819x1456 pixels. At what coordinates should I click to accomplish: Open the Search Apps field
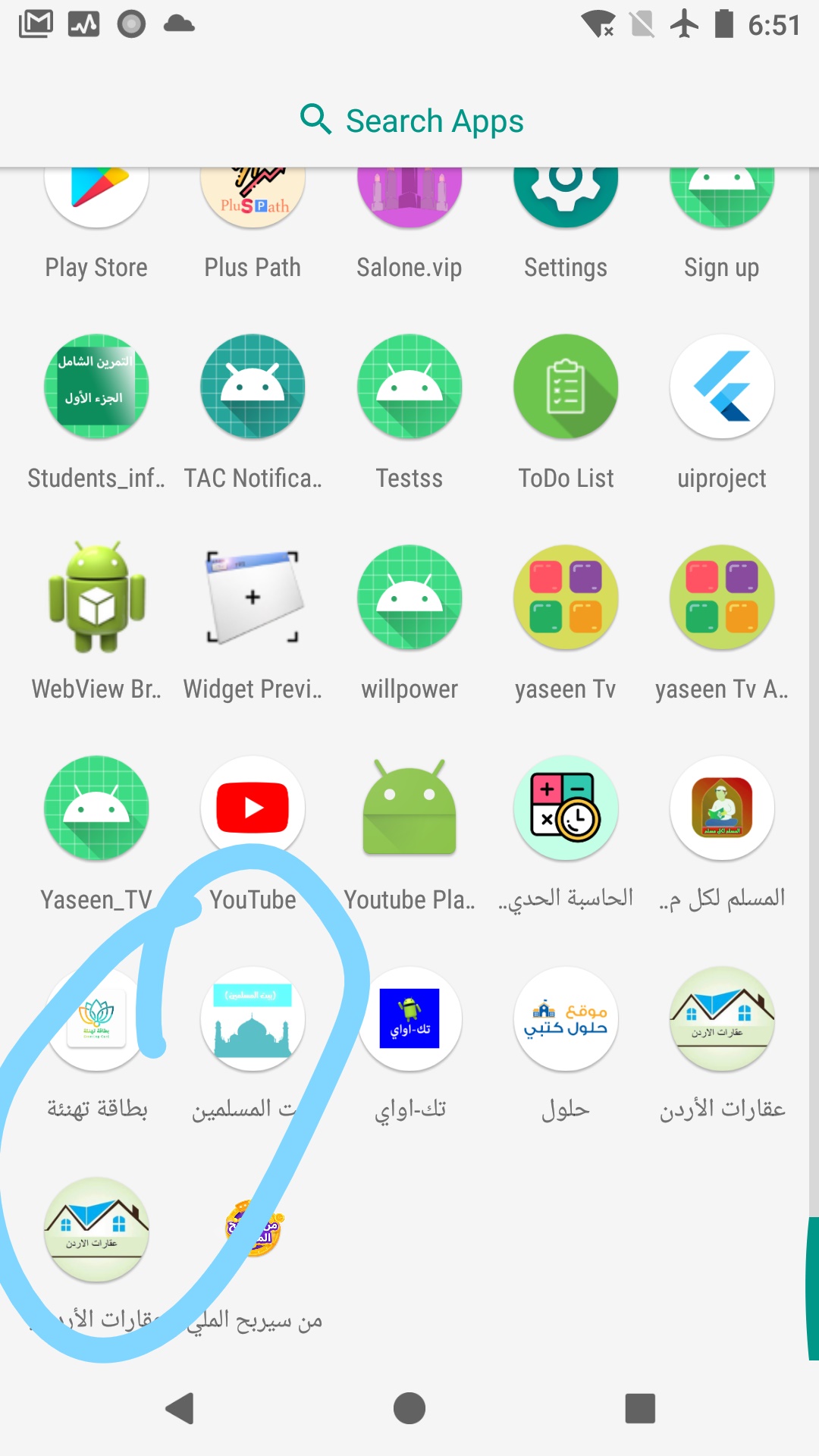click(x=411, y=121)
